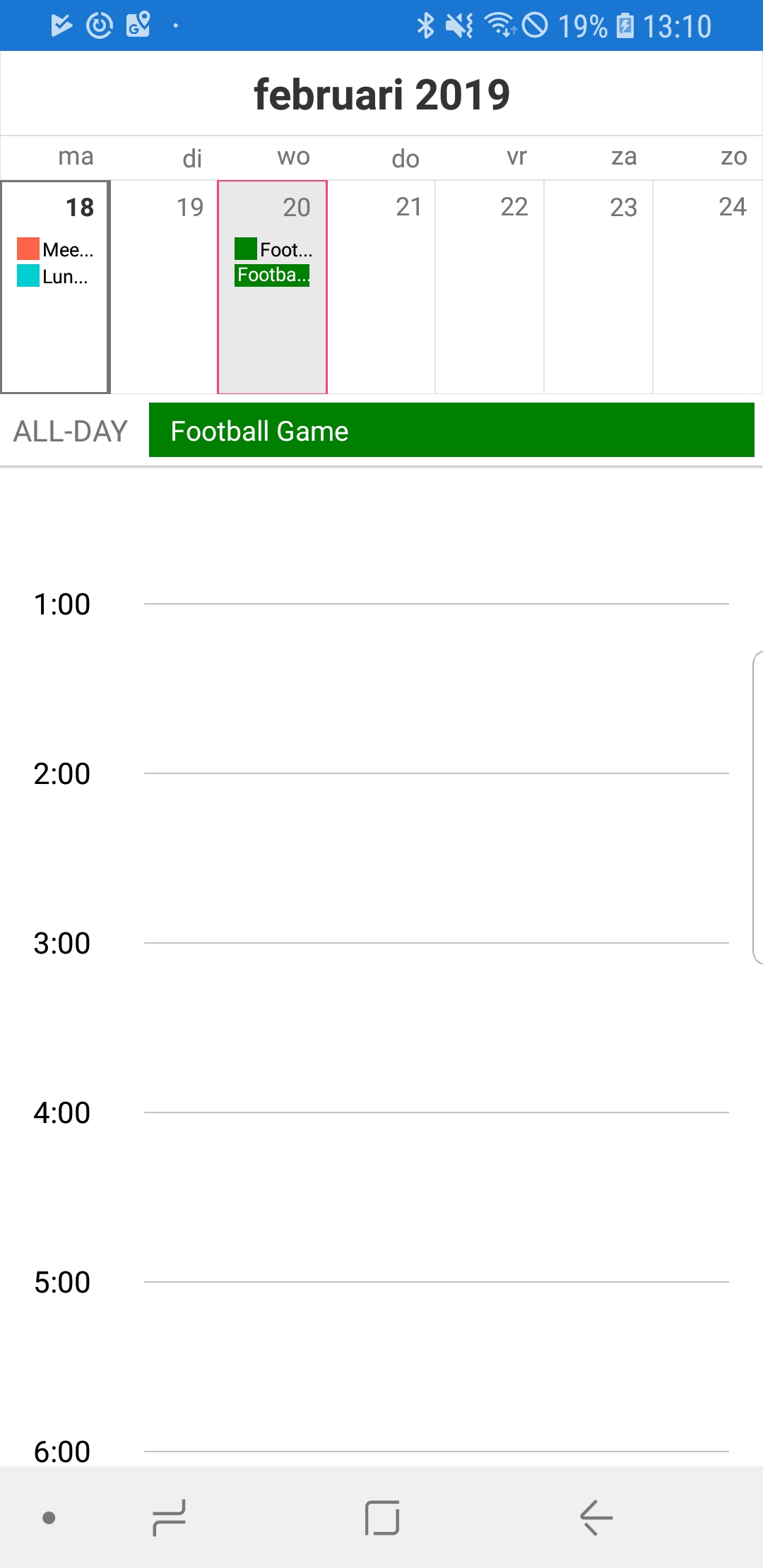Viewport: 763px width, 1568px height.
Task: Open the all-day Football Game event
Action: pyautogui.click(x=451, y=430)
